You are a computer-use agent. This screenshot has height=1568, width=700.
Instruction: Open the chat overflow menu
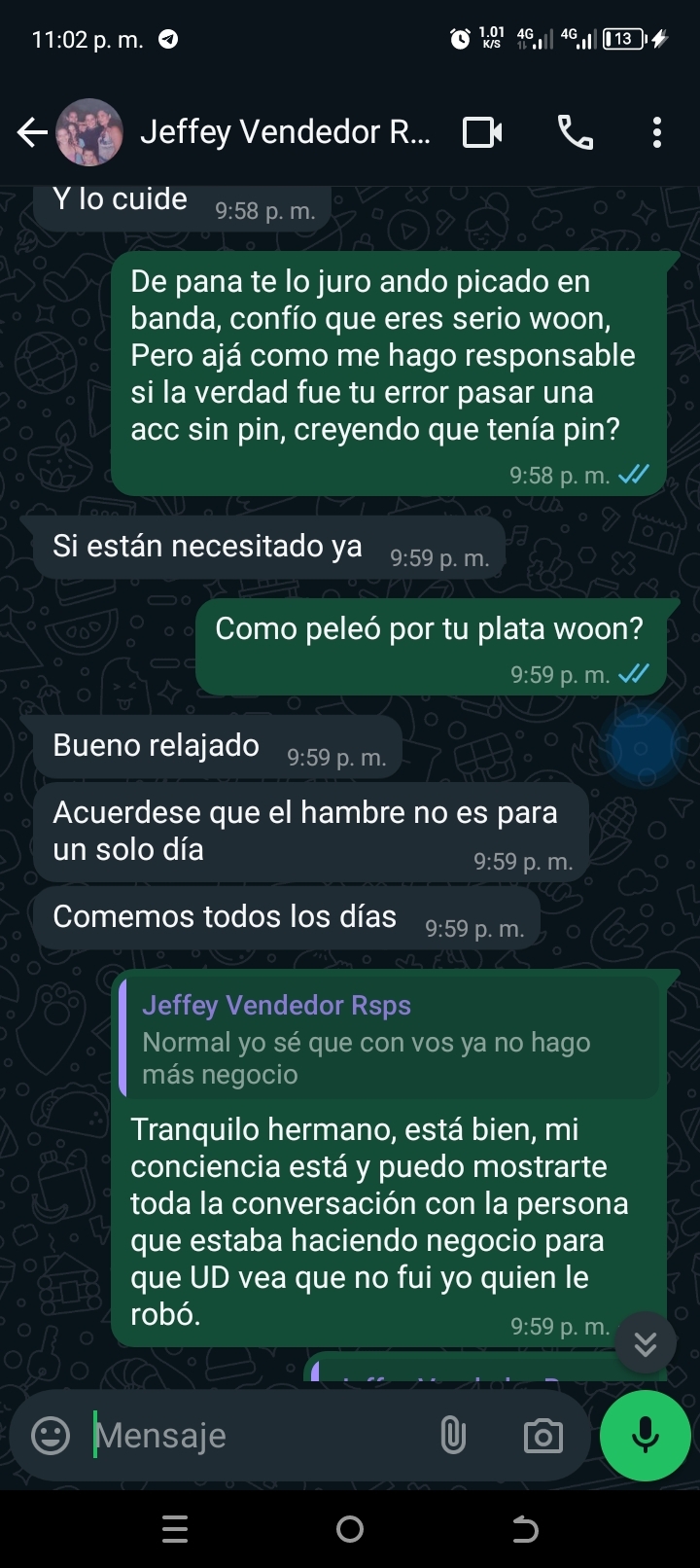(x=657, y=132)
